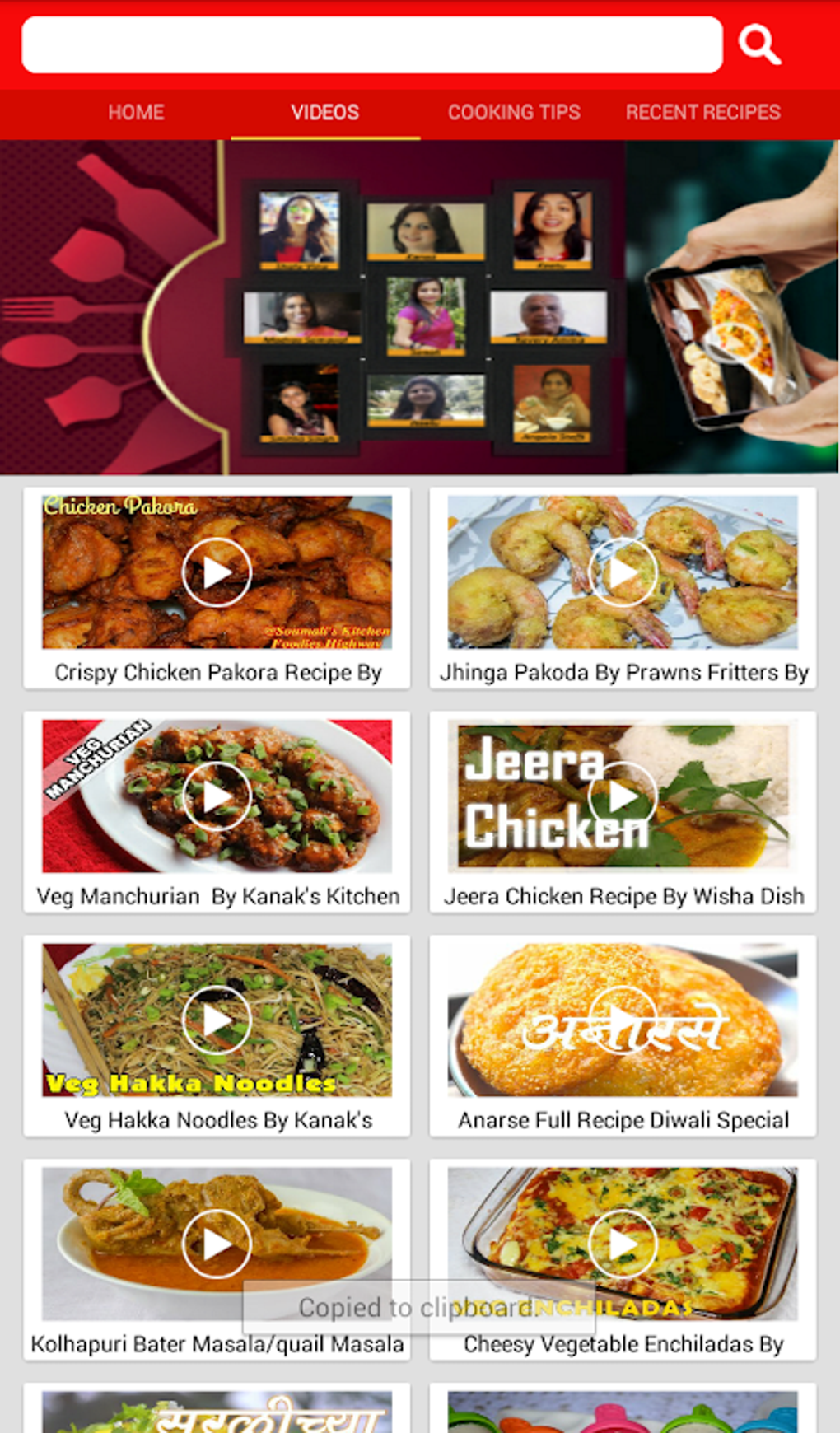The image size is (840, 1433).
Task: Focus the search text field
Action: coord(371,45)
